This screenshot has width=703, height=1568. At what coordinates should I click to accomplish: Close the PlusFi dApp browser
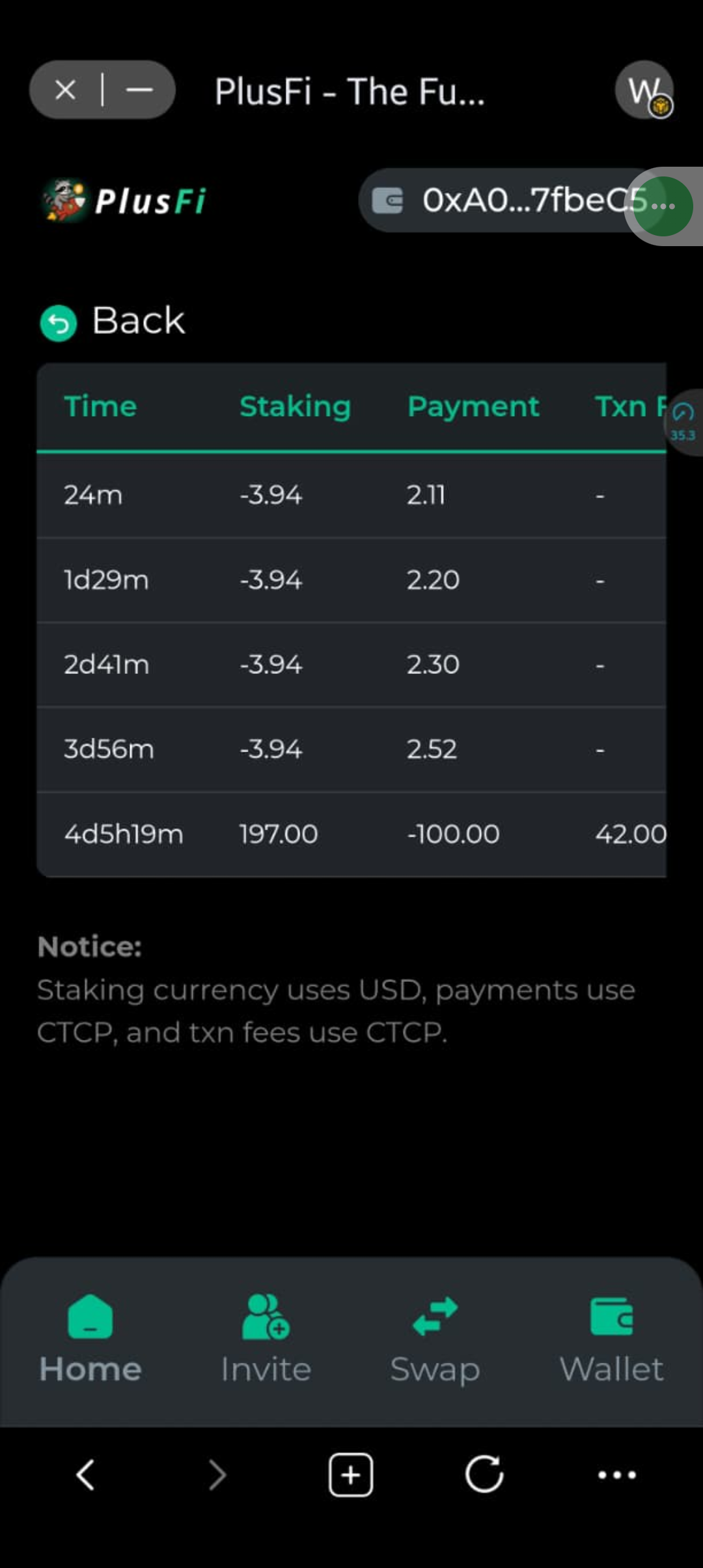65,90
